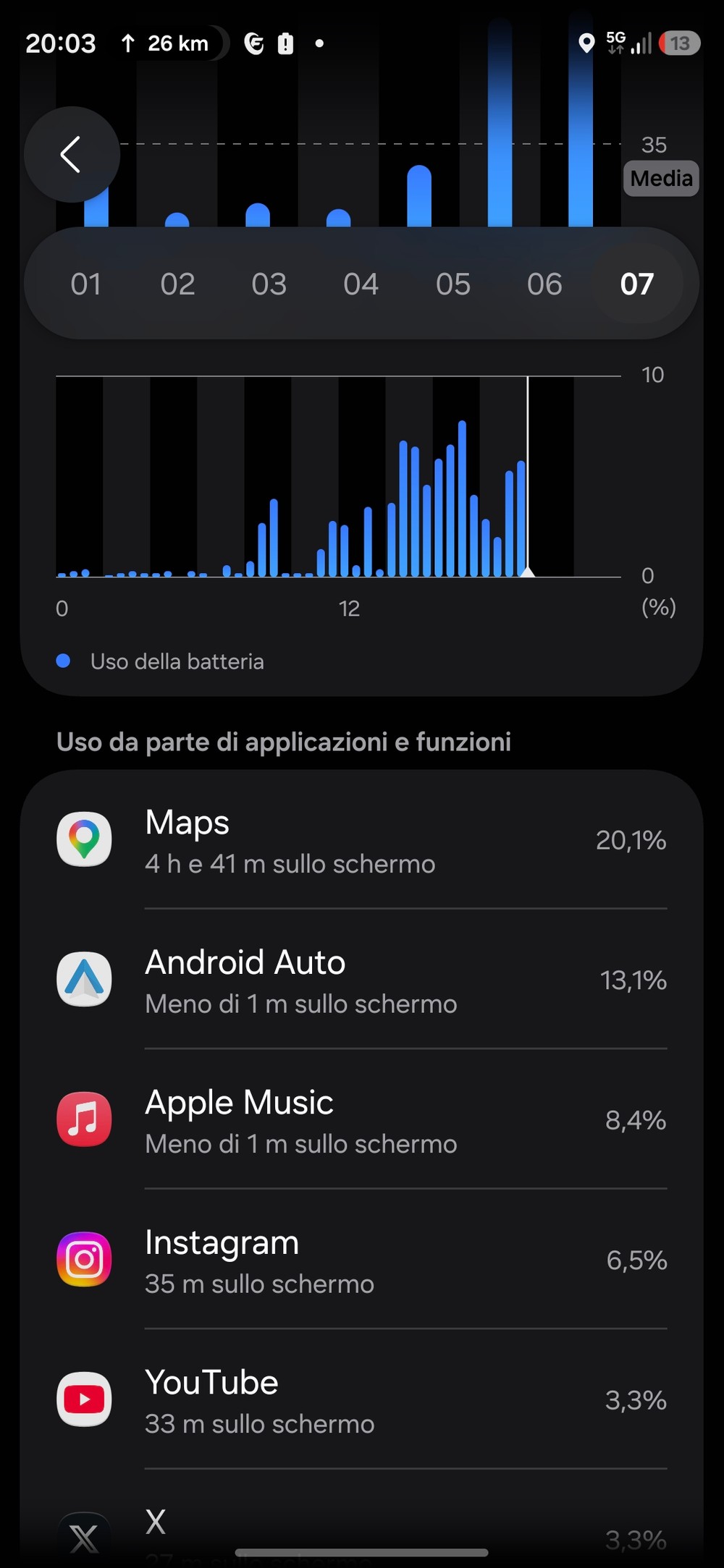
Task: Choose day 04 in the date strip
Action: (x=361, y=284)
